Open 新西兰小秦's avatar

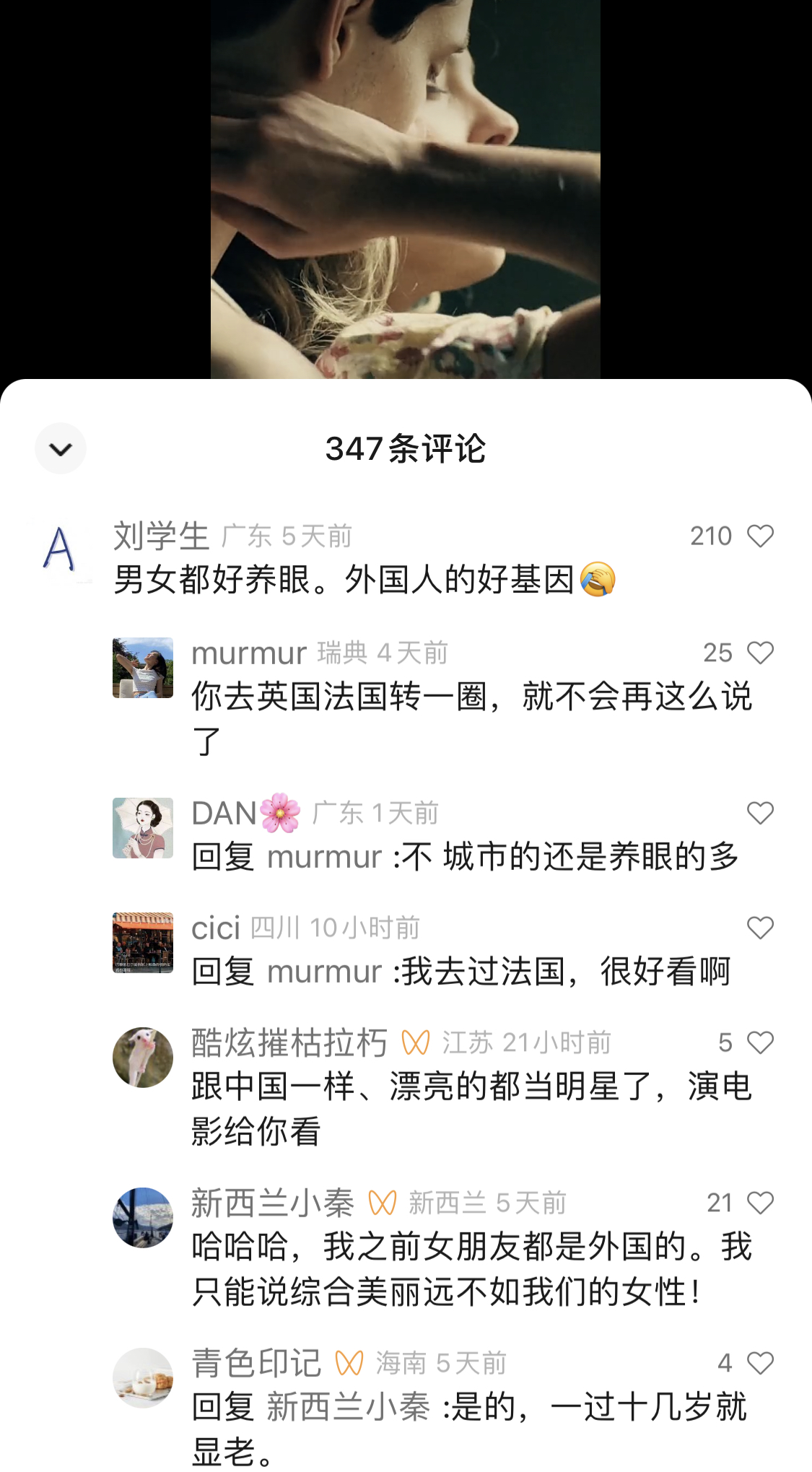[143, 1218]
